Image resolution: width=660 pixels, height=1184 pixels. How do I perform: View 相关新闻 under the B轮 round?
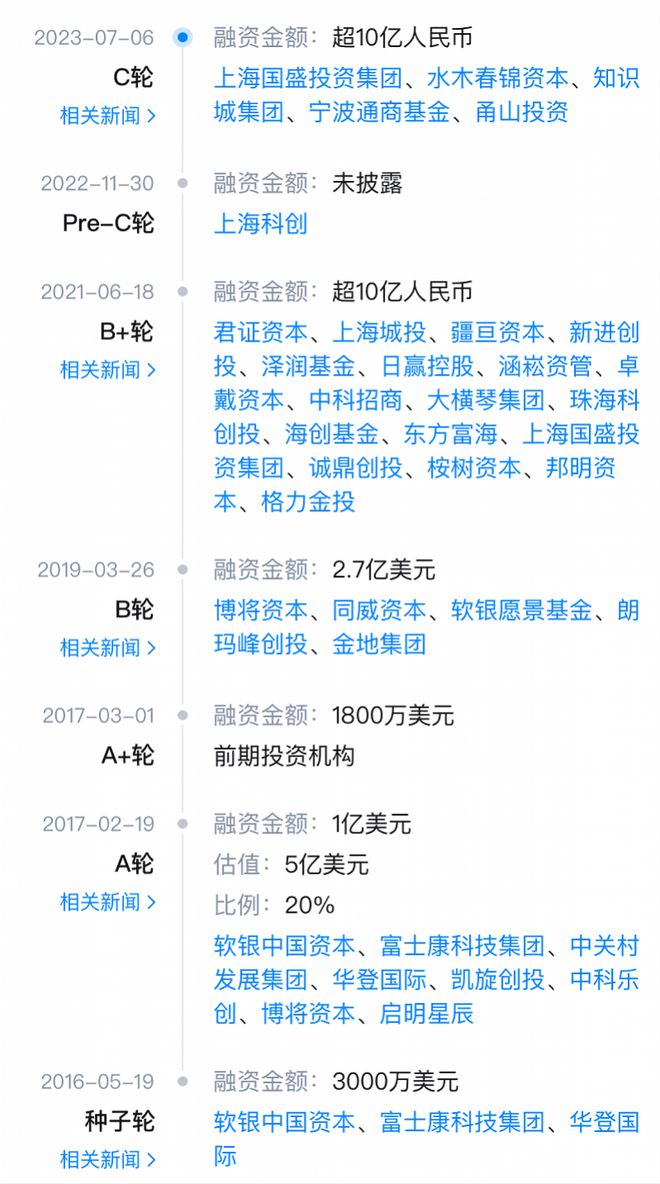click(x=108, y=647)
